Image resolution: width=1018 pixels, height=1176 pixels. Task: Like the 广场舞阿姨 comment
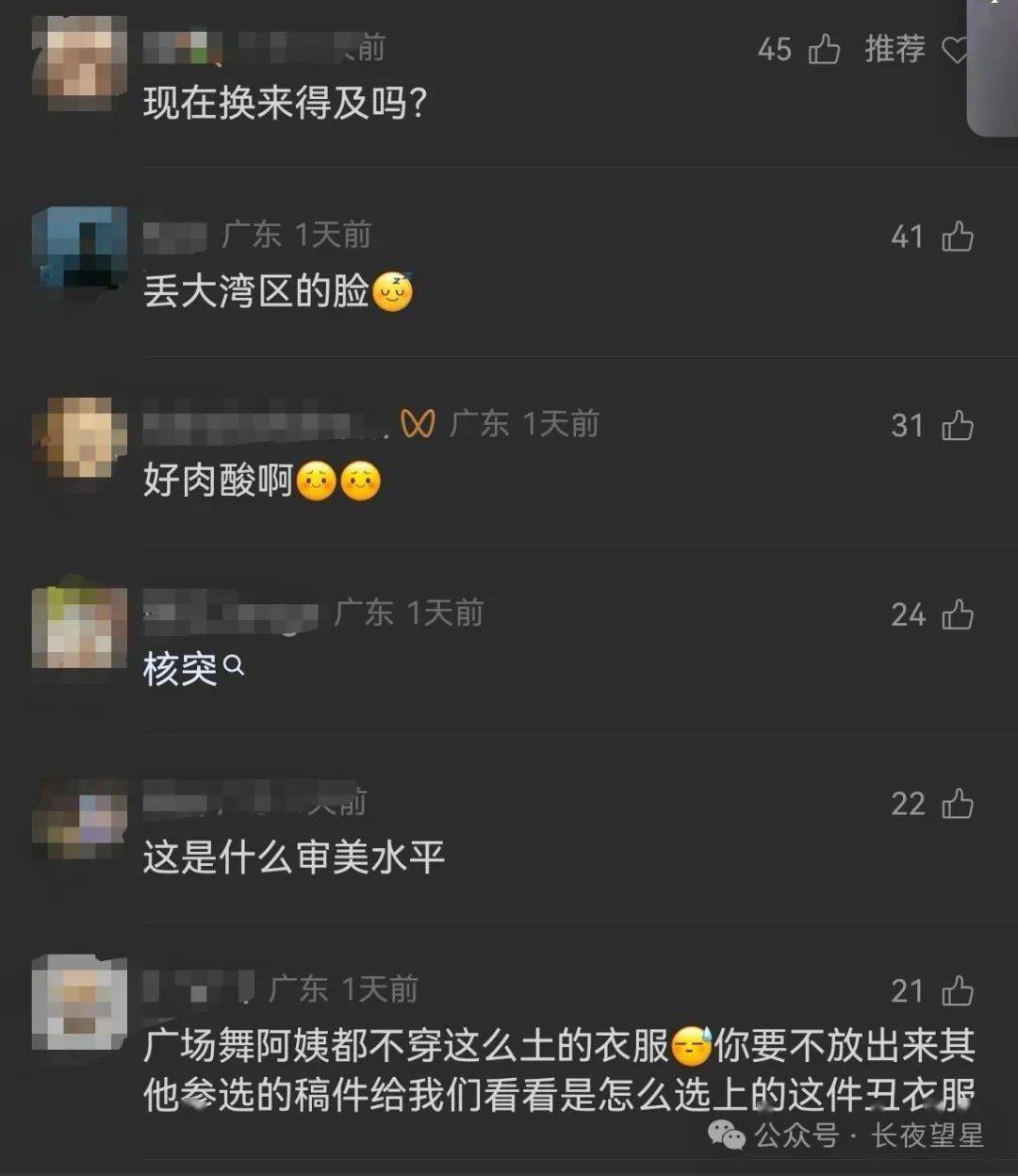coord(957,990)
